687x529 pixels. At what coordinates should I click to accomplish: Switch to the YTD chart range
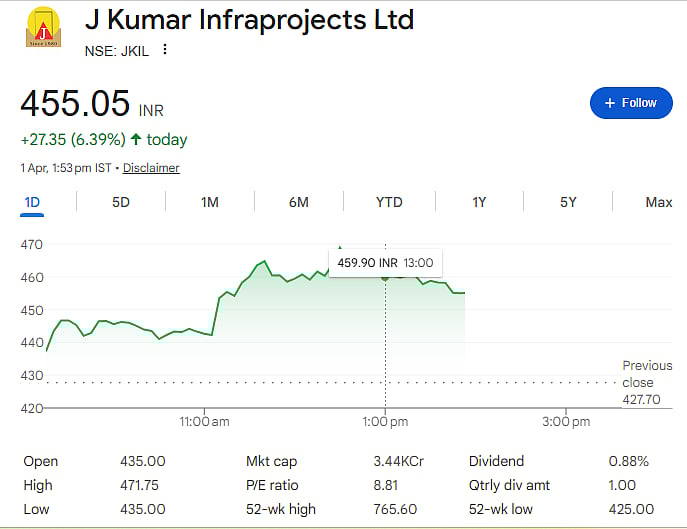(389, 202)
